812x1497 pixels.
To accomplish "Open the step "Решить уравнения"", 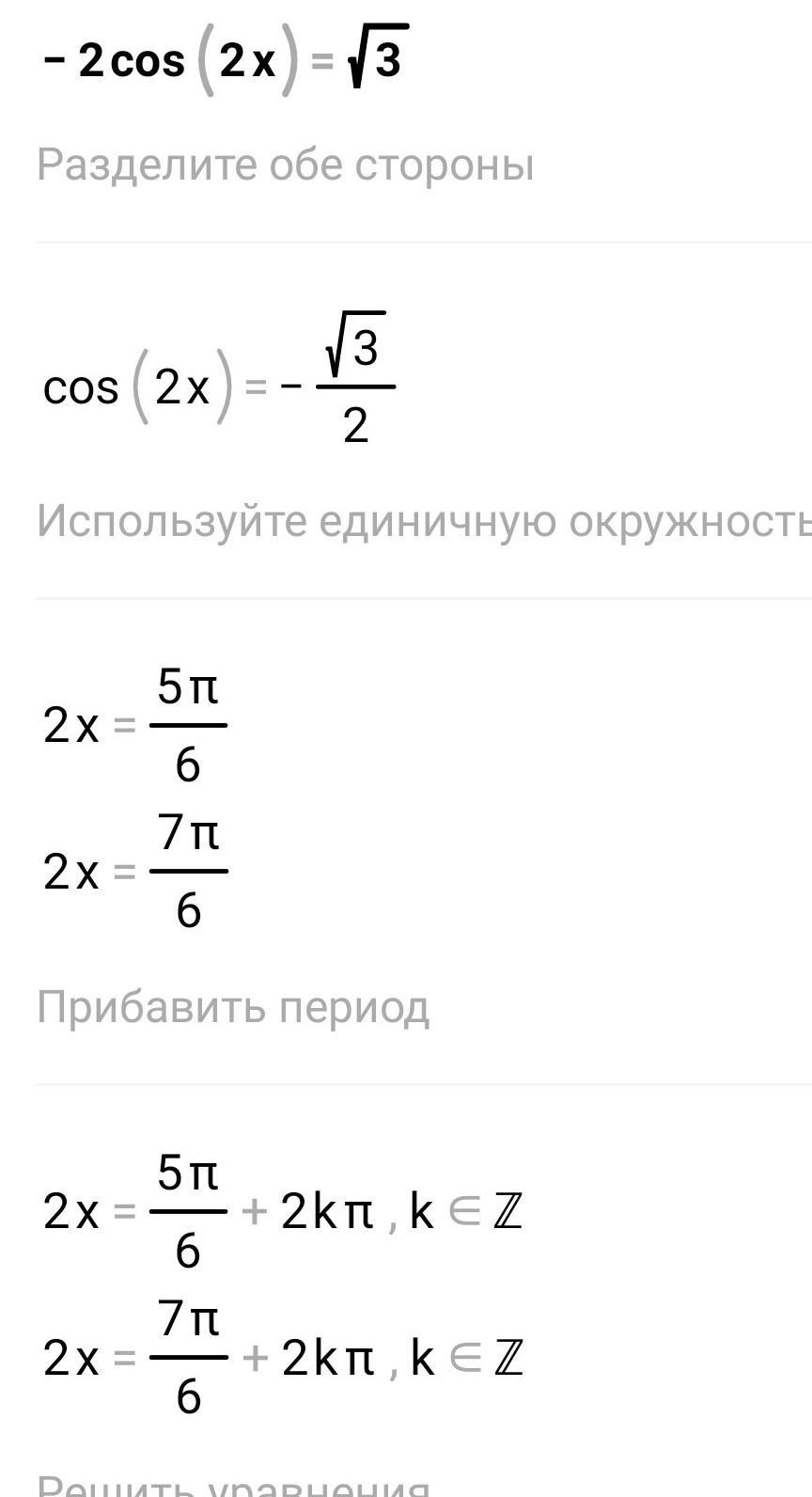I will coord(233,1484).
